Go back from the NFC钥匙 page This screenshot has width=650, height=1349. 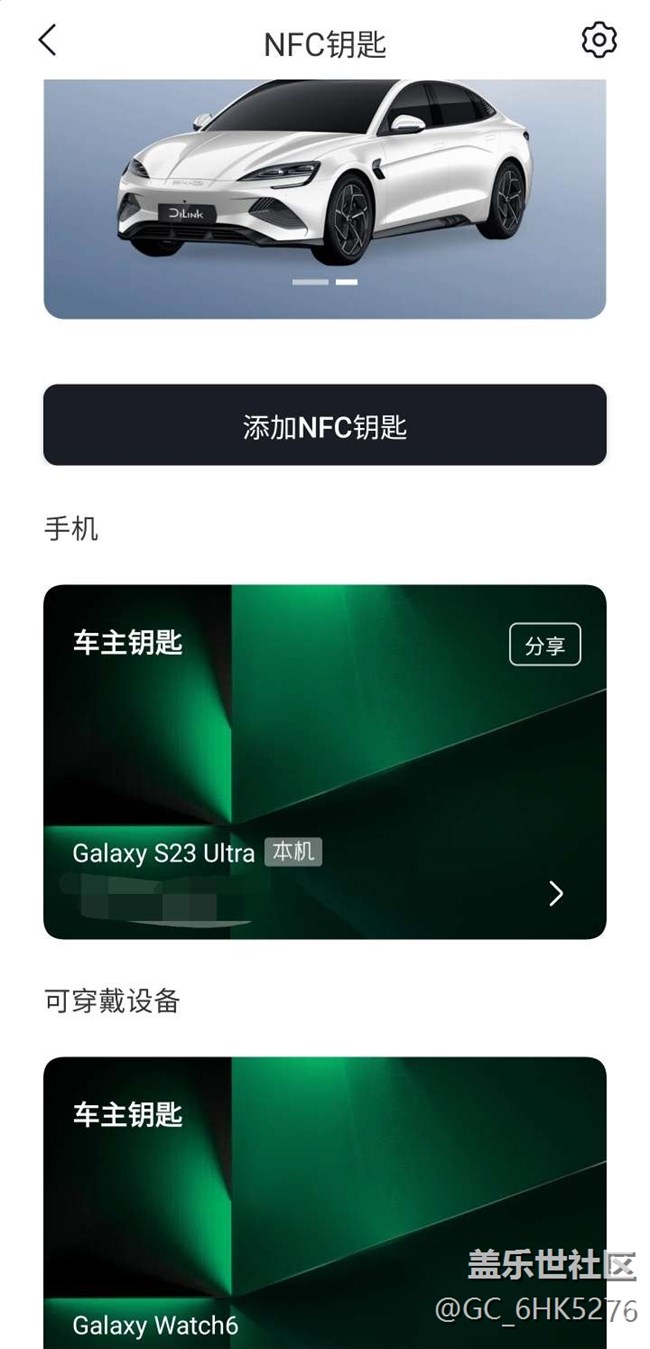(47, 40)
